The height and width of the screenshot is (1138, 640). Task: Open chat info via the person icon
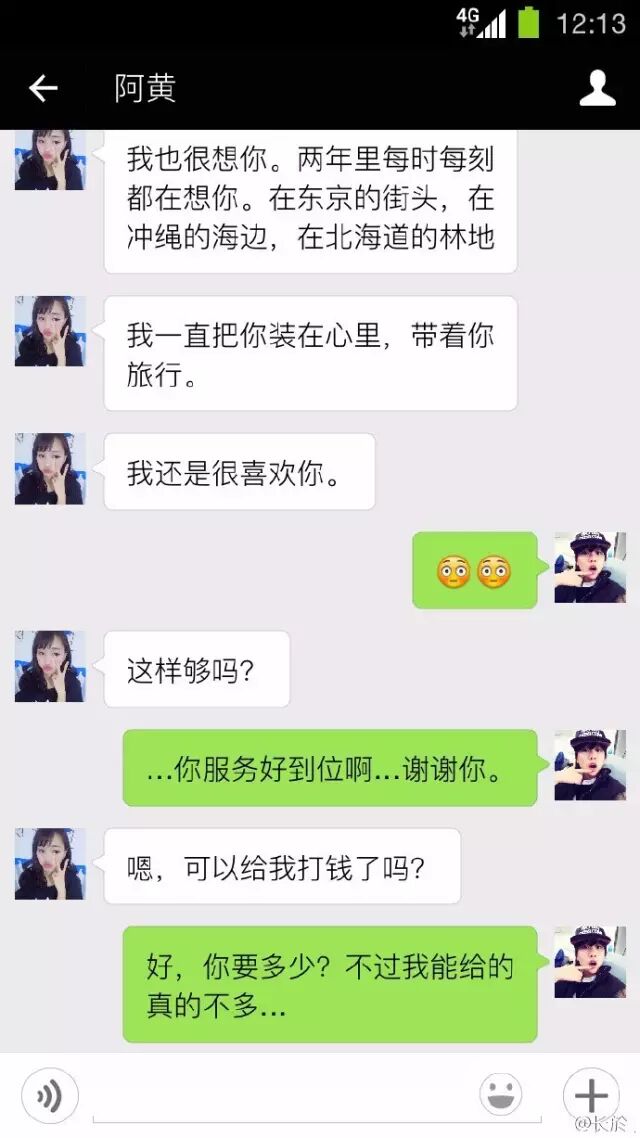[597, 89]
